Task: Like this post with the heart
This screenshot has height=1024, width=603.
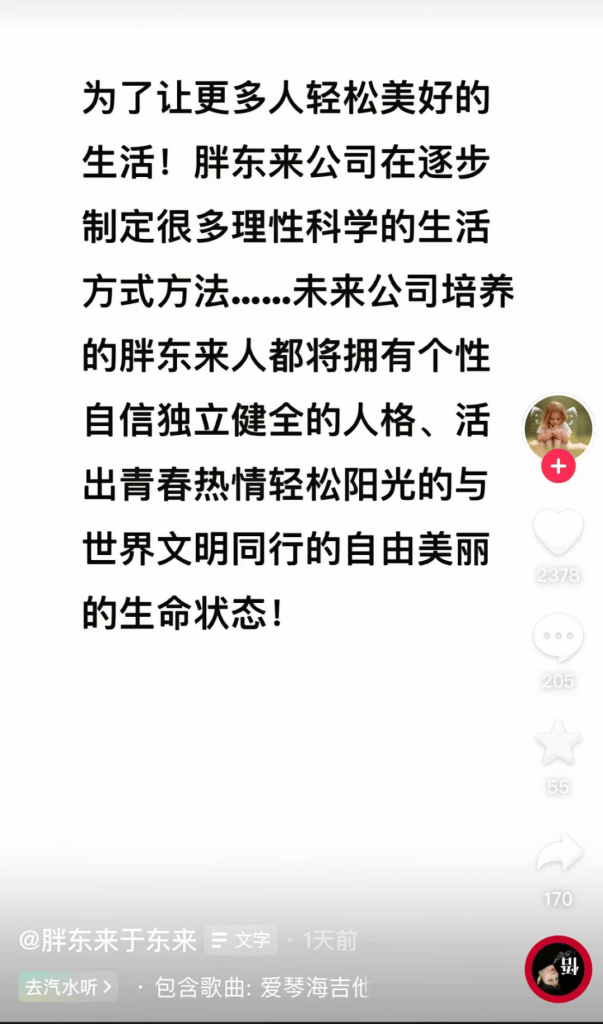Action: pos(558,532)
